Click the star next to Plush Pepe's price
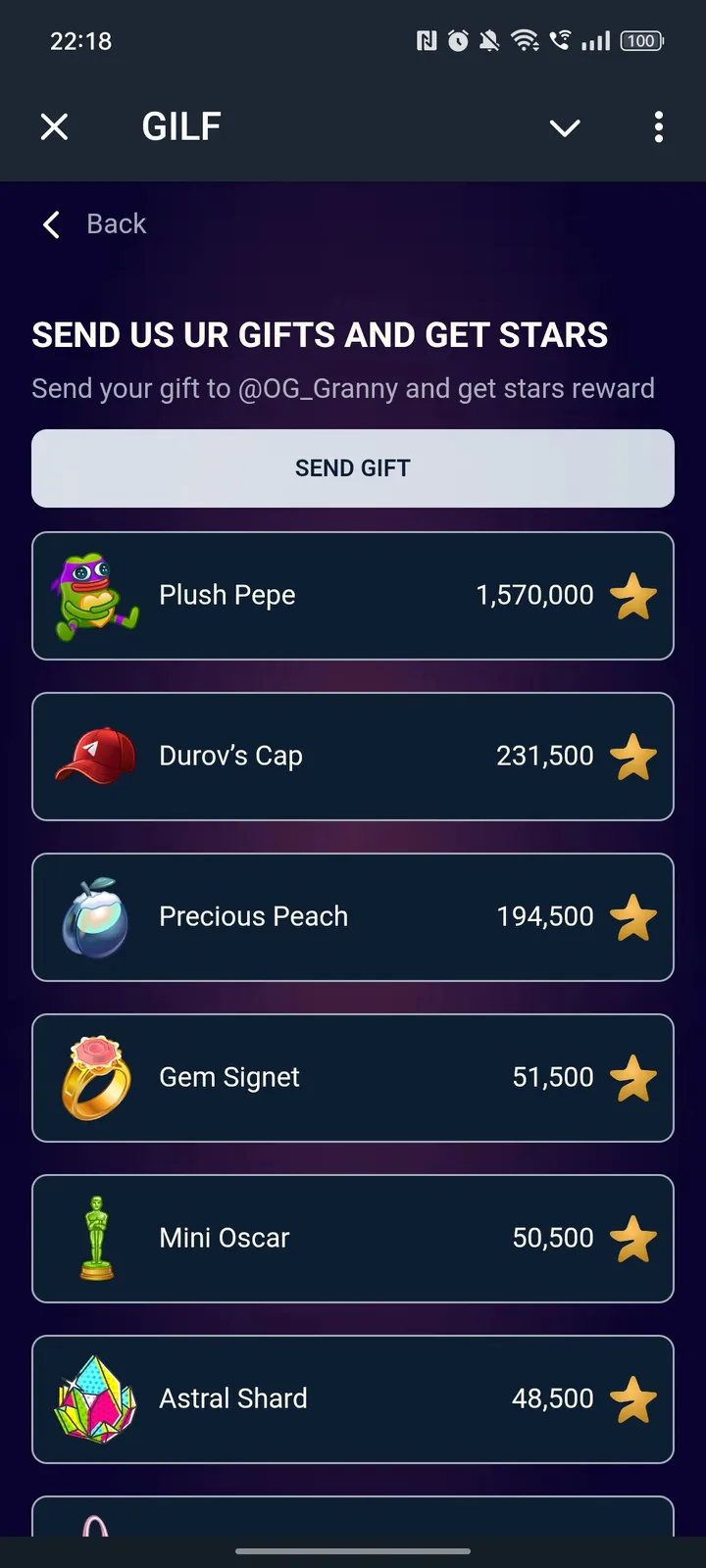The width and height of the screenshot is (706, 1568). [x=633, y=595]
